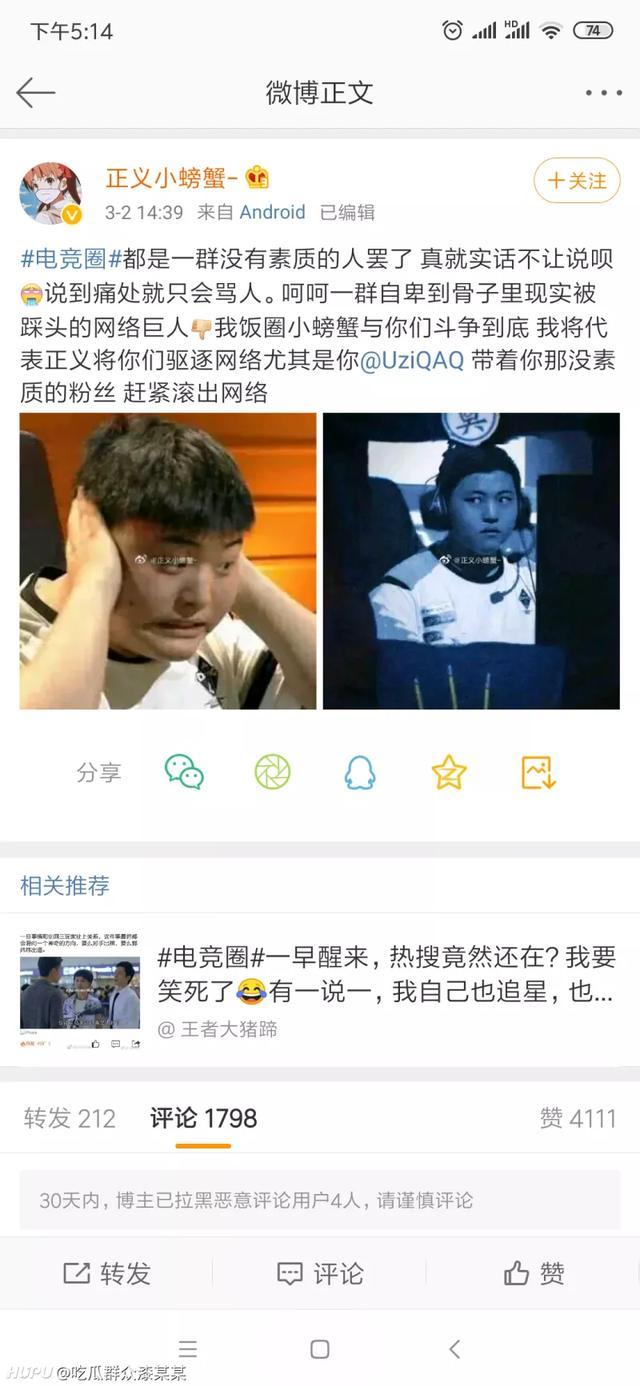Screen dimensions: 640x1386
Task: Write a comment via the 评论 button
Action: point(320,1273)
